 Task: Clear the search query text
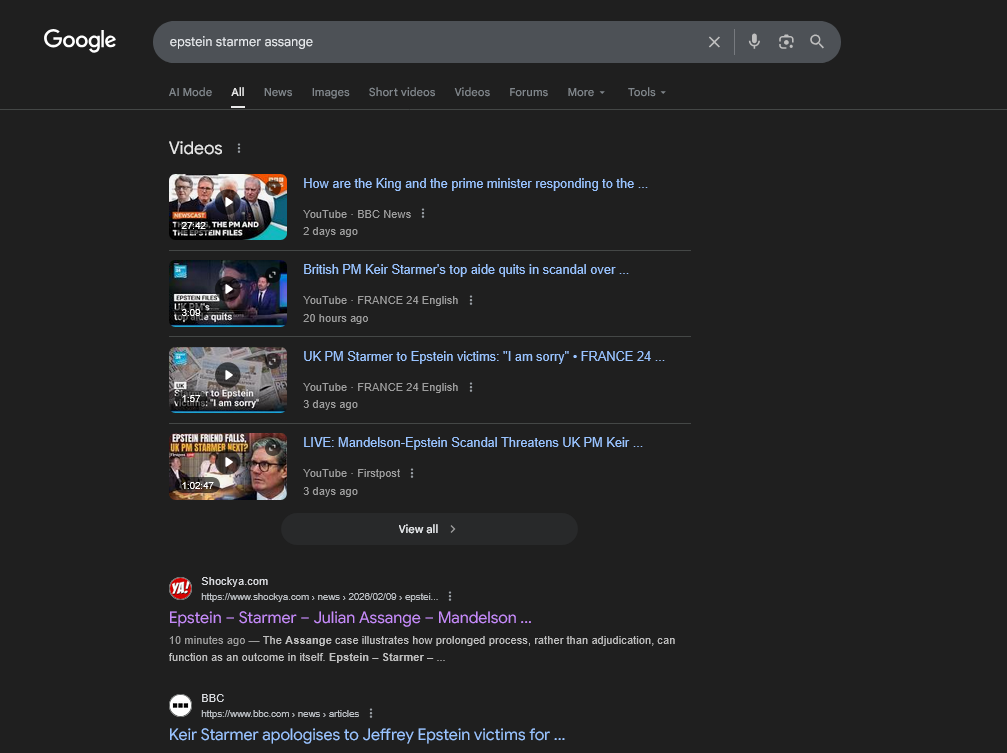714,42
